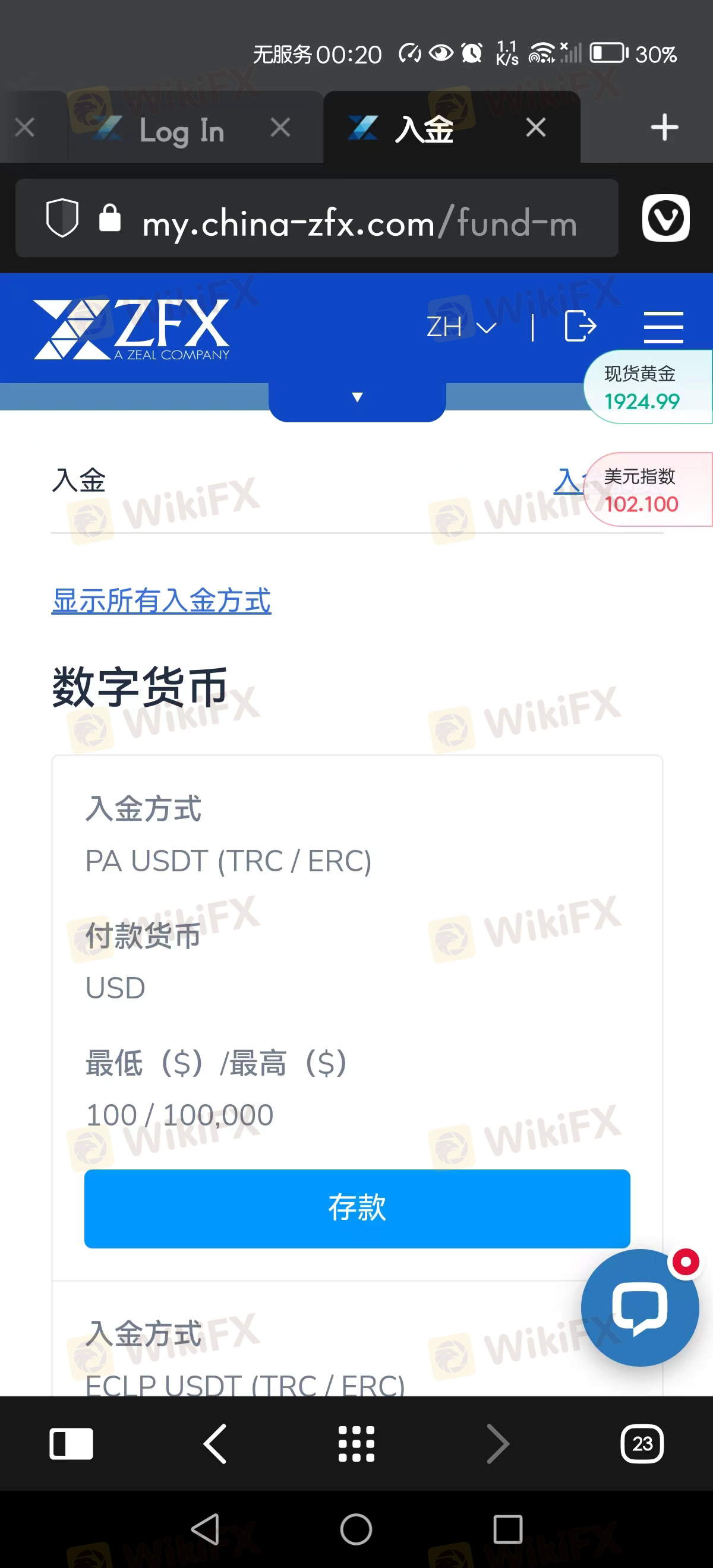Open the speed dial grid
713x1568 pixels.
point(356,1443)
